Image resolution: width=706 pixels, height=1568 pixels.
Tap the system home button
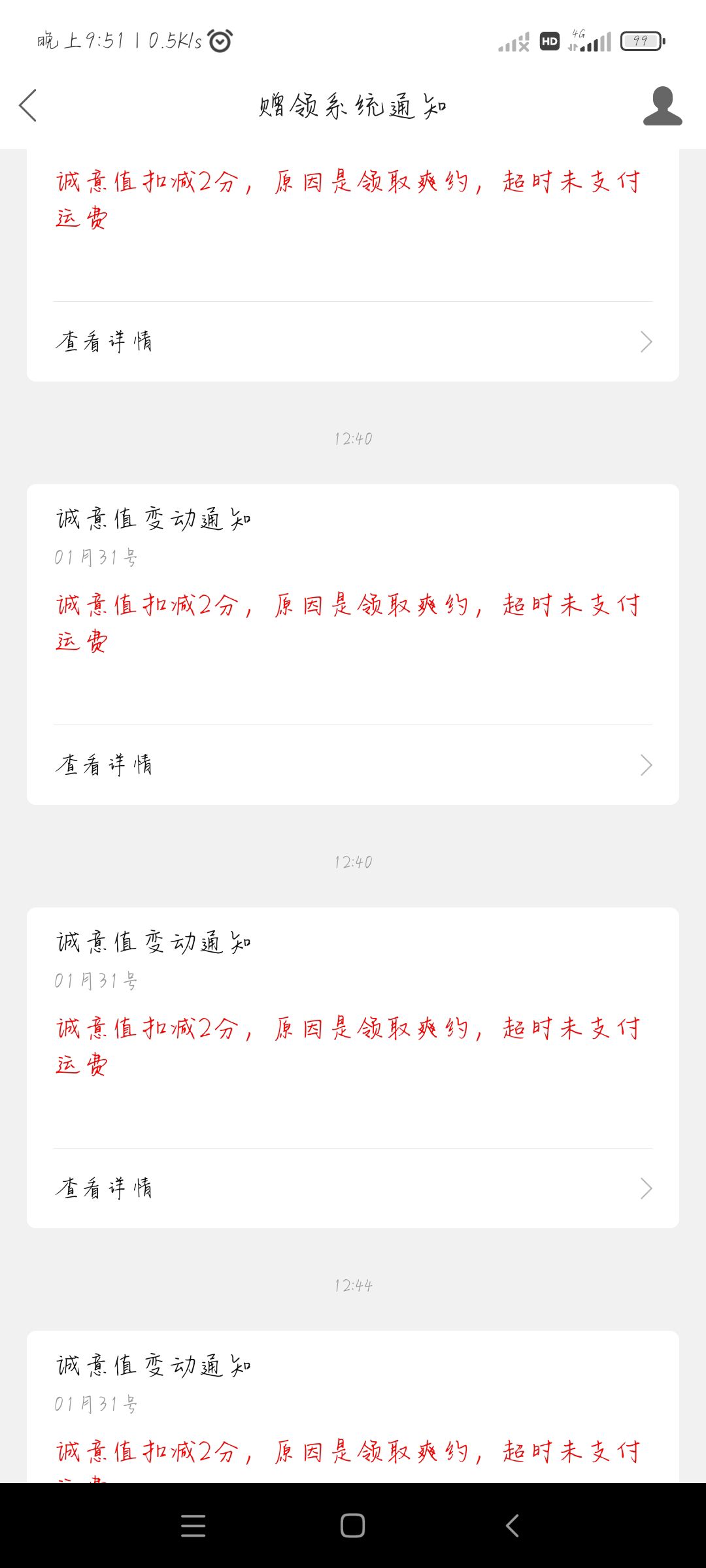coord(353,1526)
